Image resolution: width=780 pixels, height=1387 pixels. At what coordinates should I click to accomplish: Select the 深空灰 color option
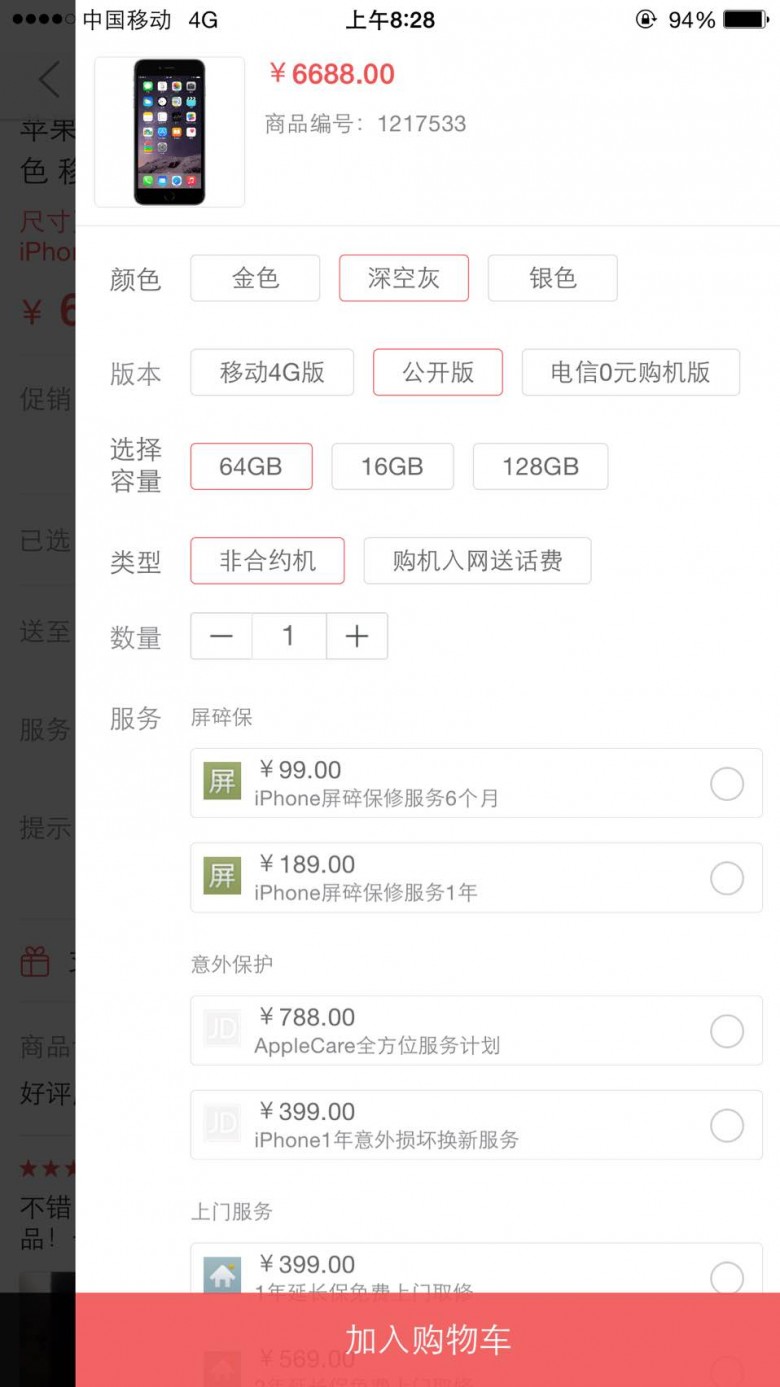tap(404, 278)
